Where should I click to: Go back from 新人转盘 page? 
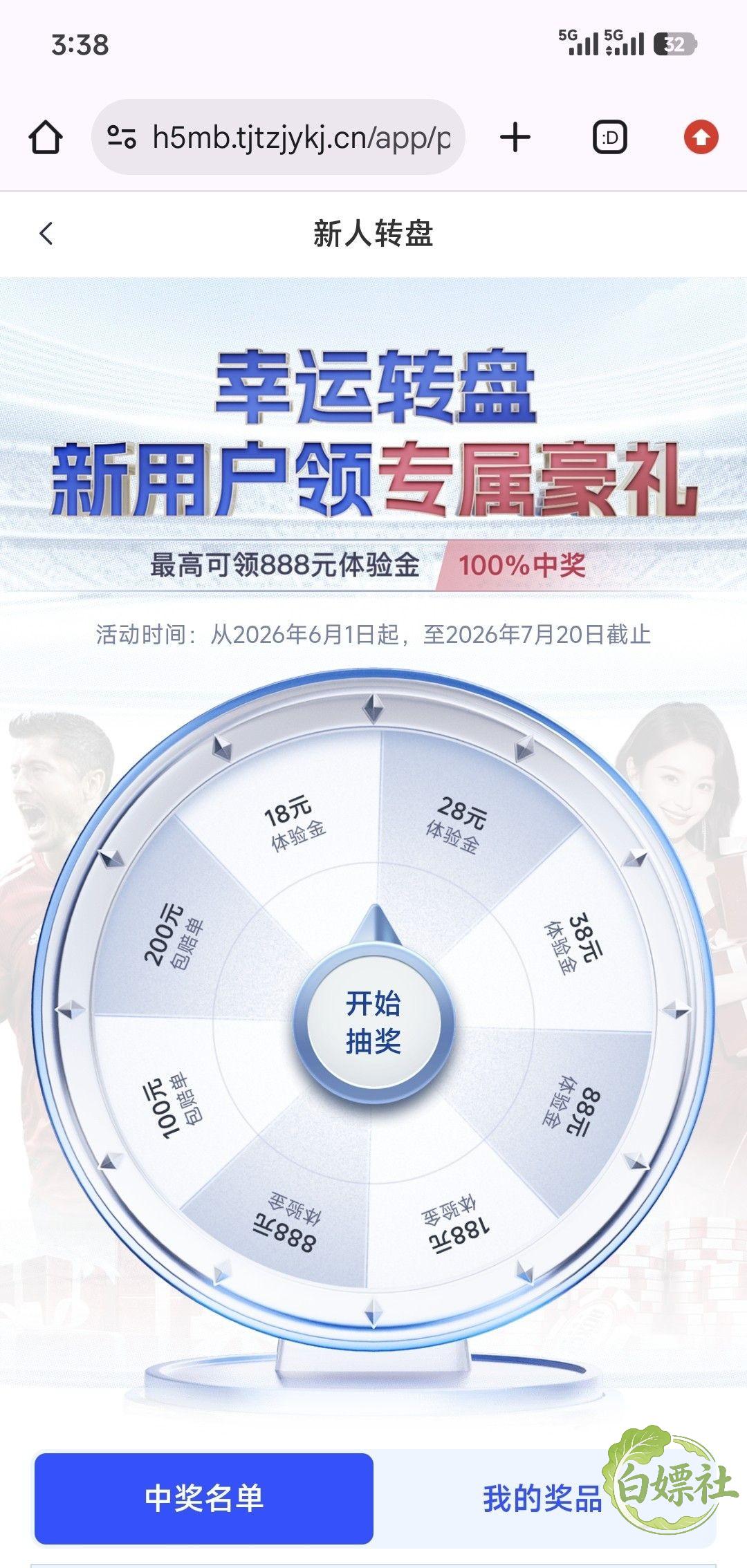[x=46, y=234]
